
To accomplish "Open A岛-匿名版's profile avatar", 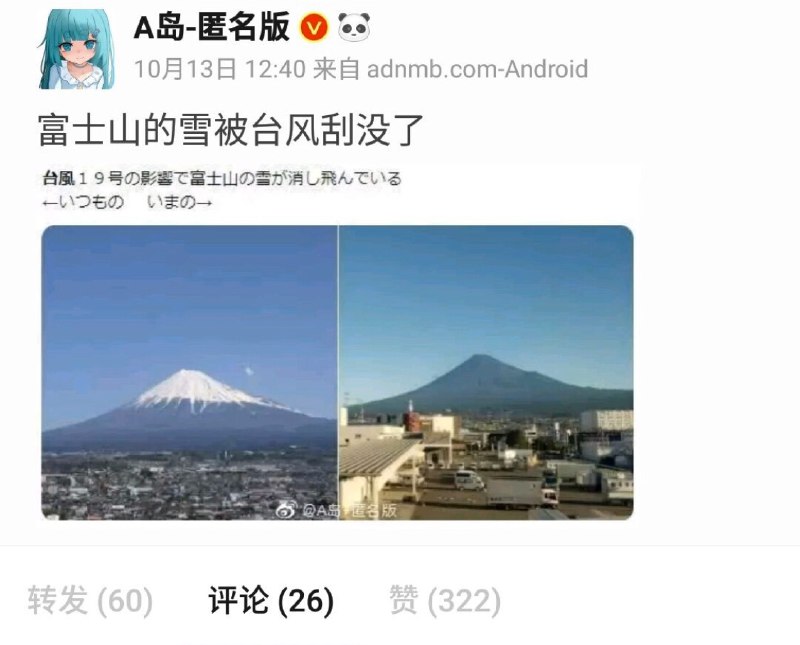I will pos(75,48).
